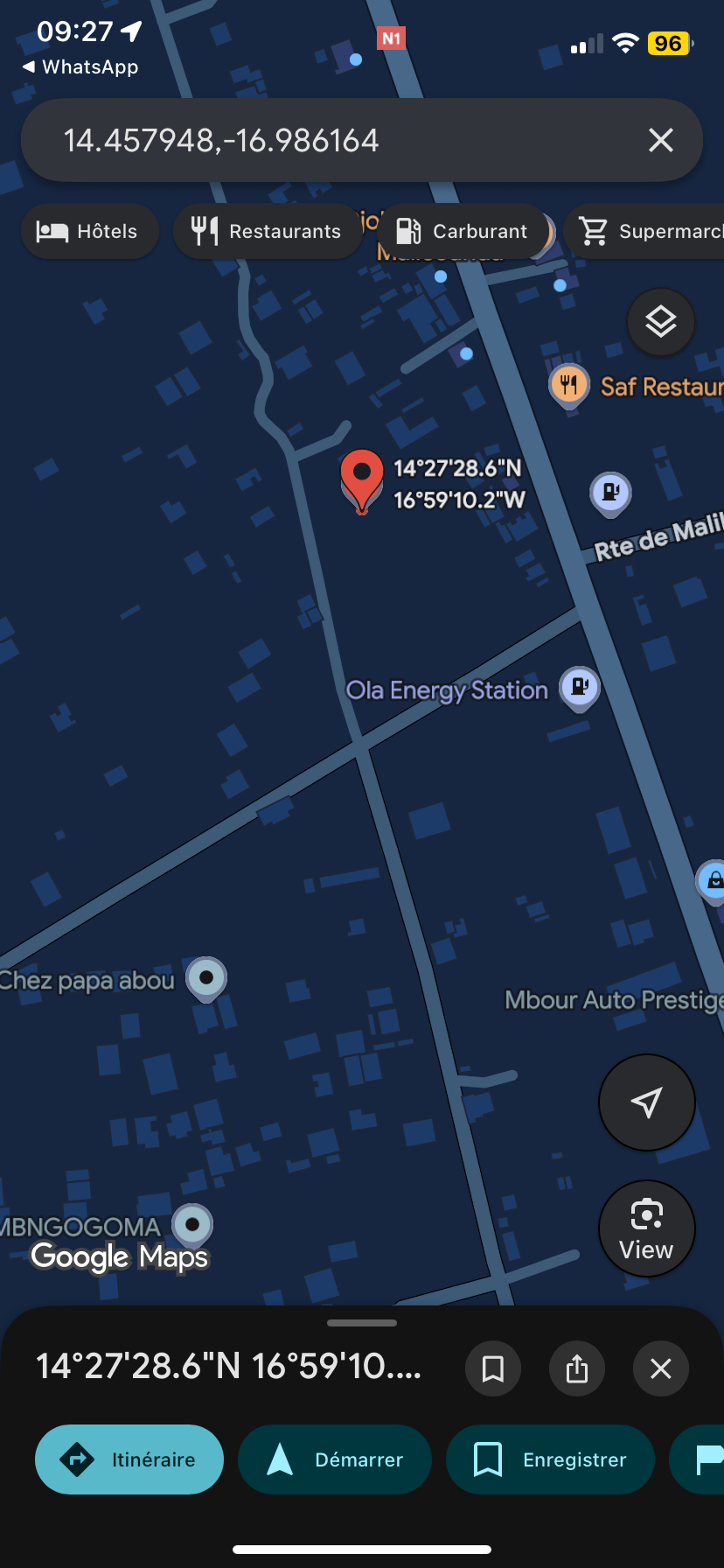Show Carburant stations chip
724x1568 pixels.
(463, 231)
